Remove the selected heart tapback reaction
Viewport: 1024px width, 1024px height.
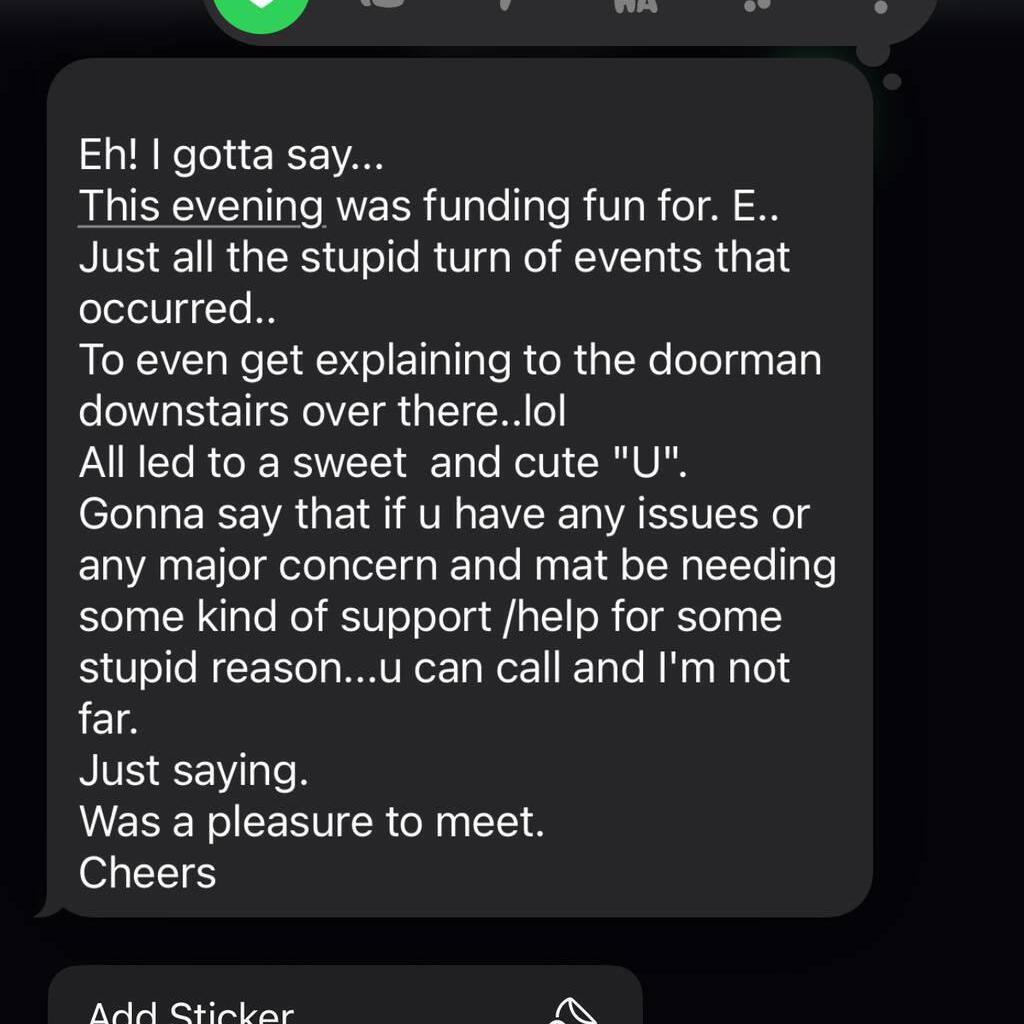click(262, 8)
